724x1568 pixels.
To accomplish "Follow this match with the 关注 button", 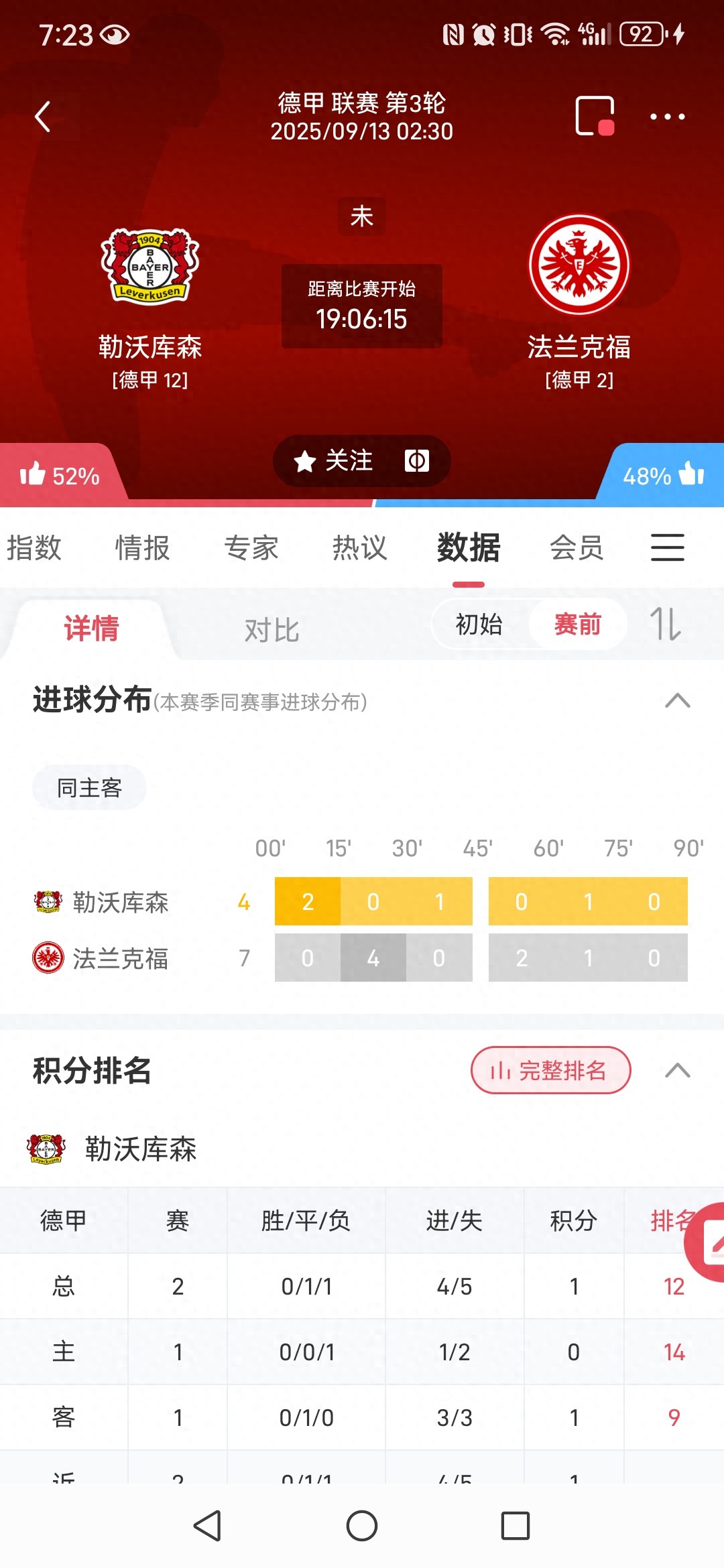I will point(334,461).
